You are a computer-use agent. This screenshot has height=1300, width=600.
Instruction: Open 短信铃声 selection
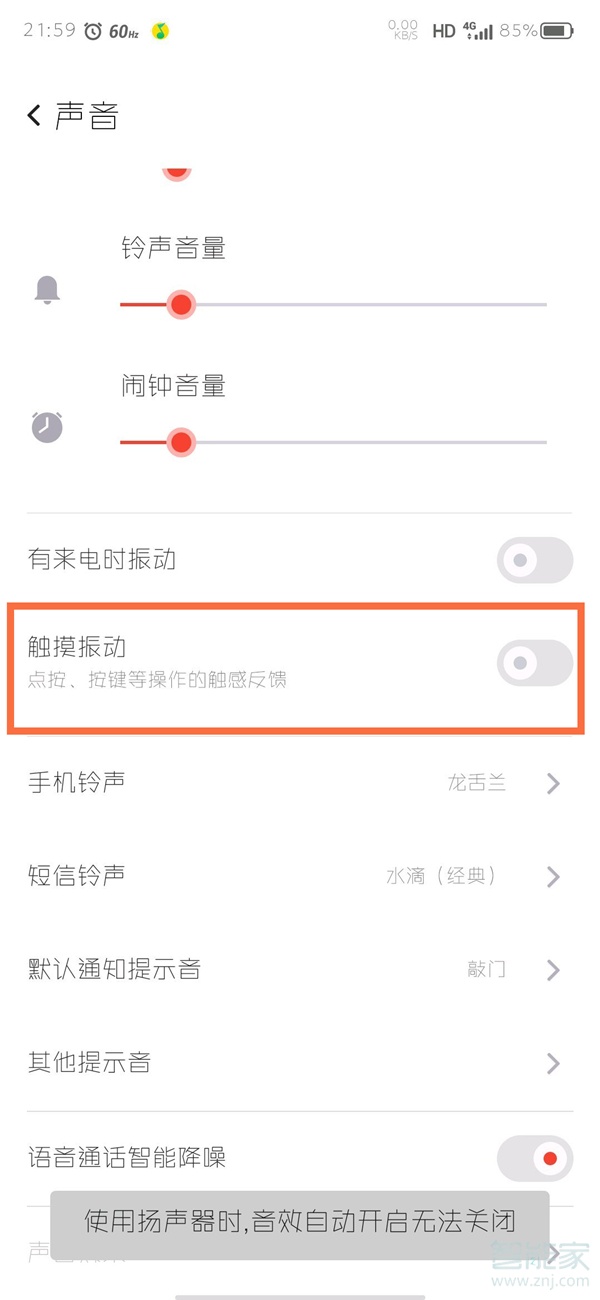298,876
